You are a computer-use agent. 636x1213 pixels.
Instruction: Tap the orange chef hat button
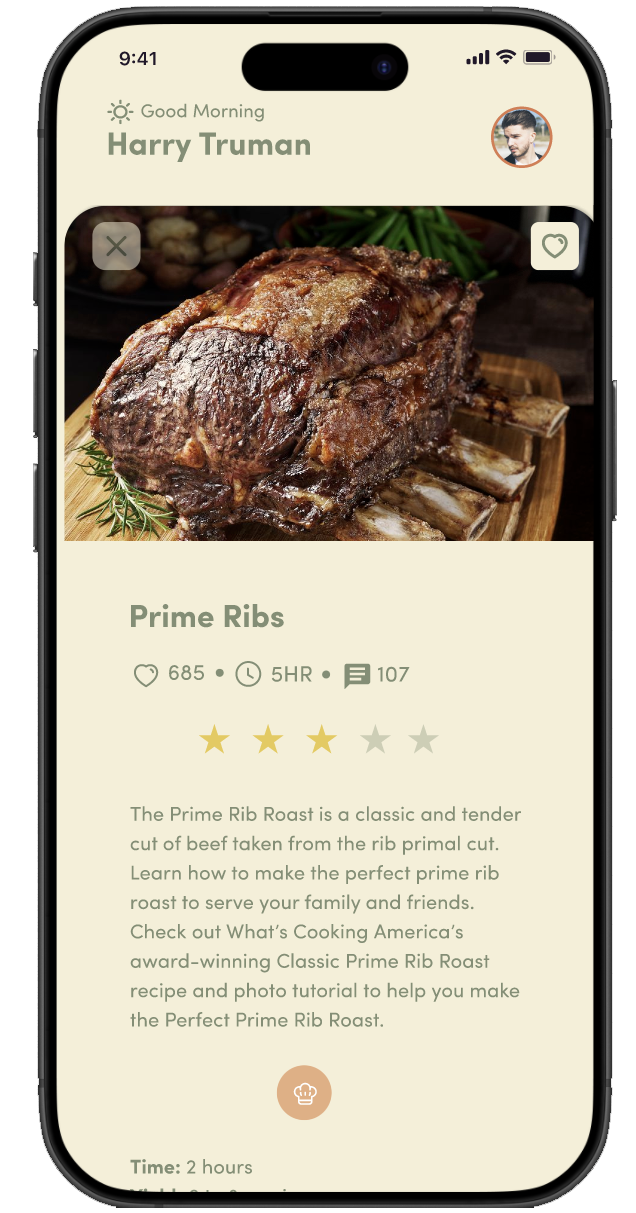click(x=304, y=1093)
